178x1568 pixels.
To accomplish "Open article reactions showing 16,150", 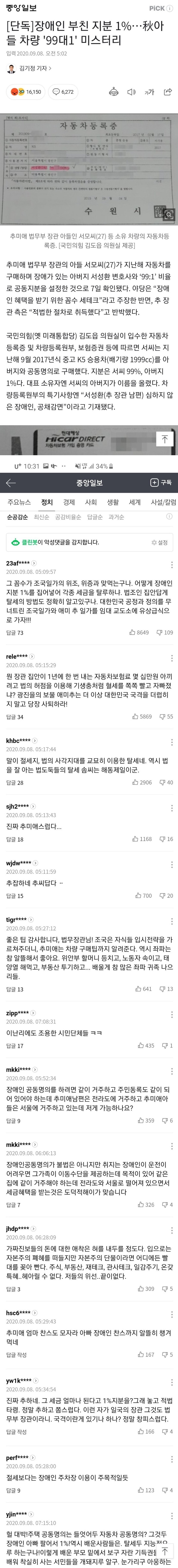I will (24, 92).
